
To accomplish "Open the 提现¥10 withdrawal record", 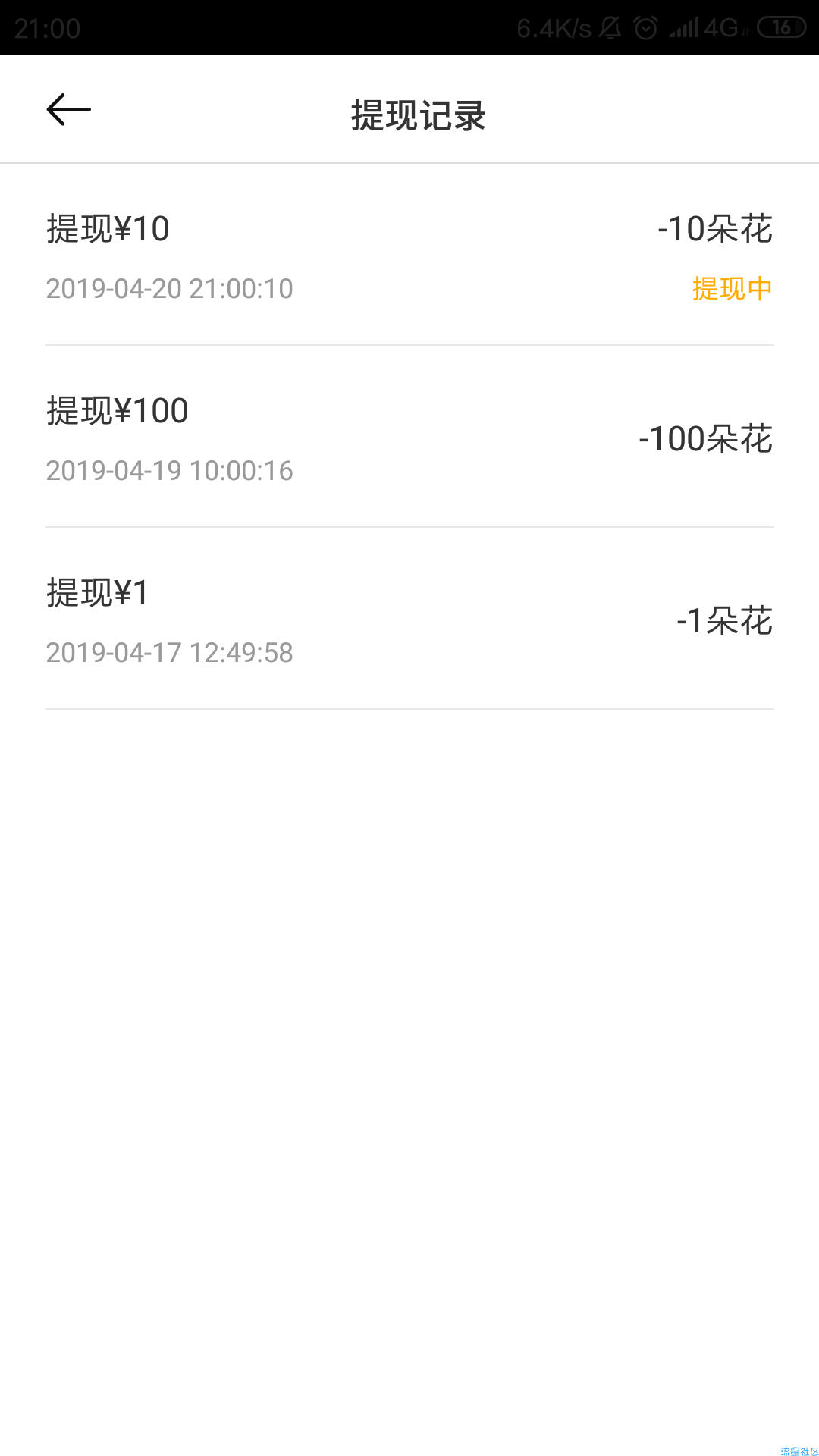I will [x=409, y=255].
